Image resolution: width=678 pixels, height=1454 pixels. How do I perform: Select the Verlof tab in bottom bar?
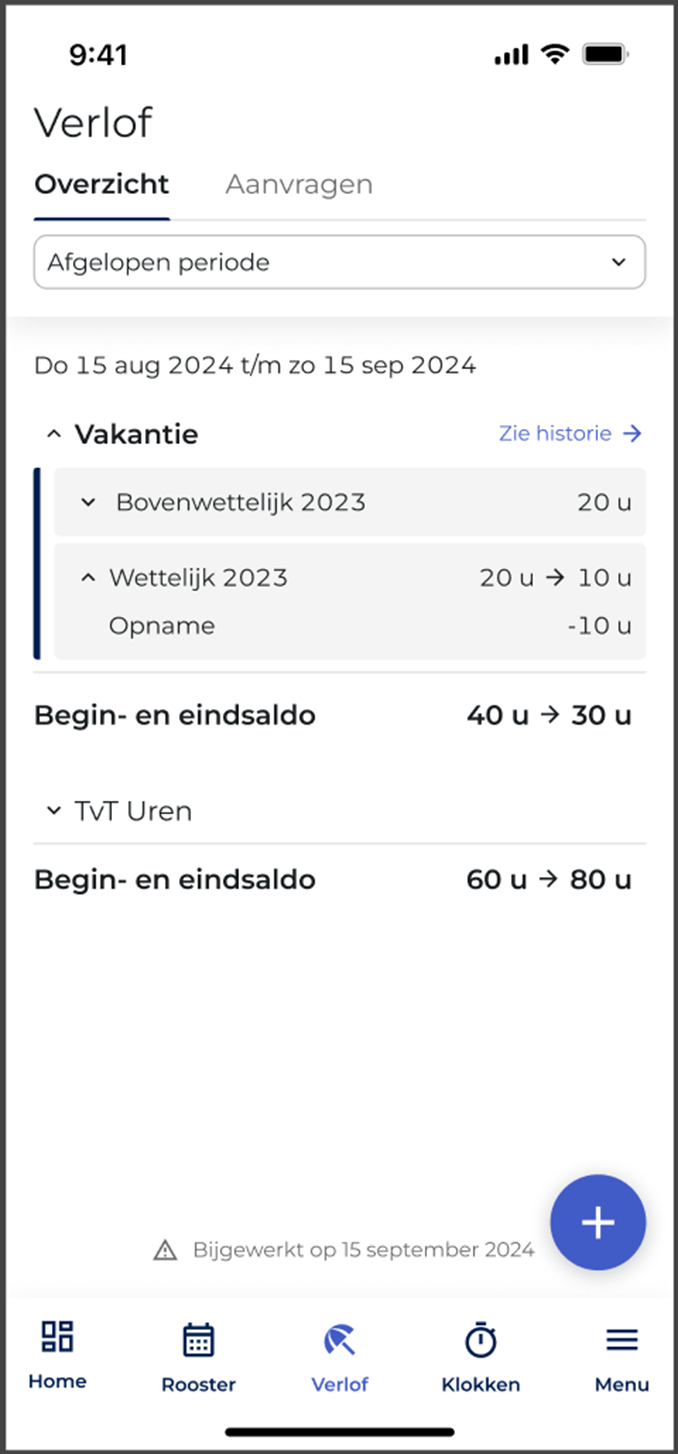[340, 1357]
